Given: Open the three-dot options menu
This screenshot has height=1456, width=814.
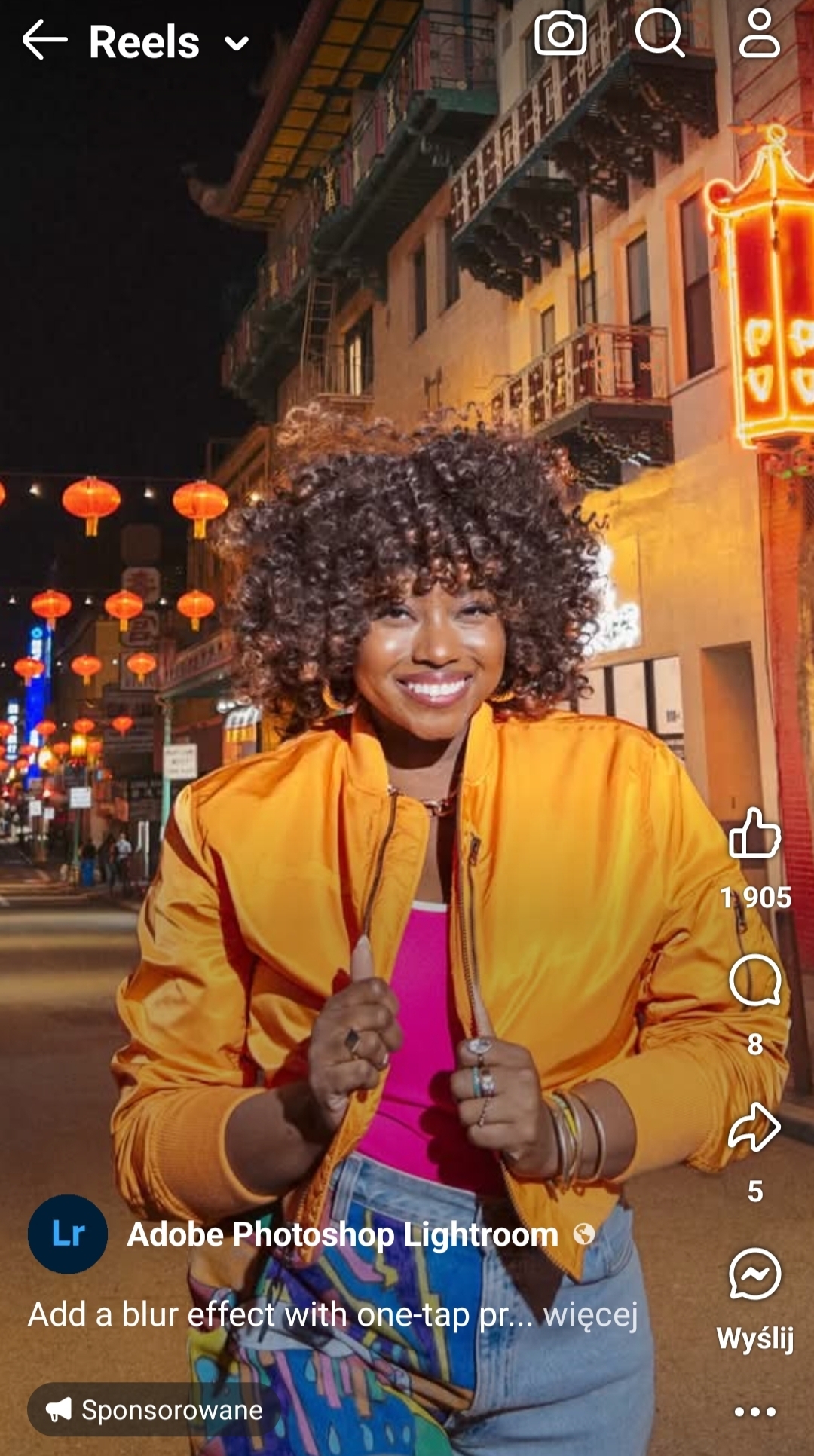Looking at the screenshot, I should [754, 1411].
